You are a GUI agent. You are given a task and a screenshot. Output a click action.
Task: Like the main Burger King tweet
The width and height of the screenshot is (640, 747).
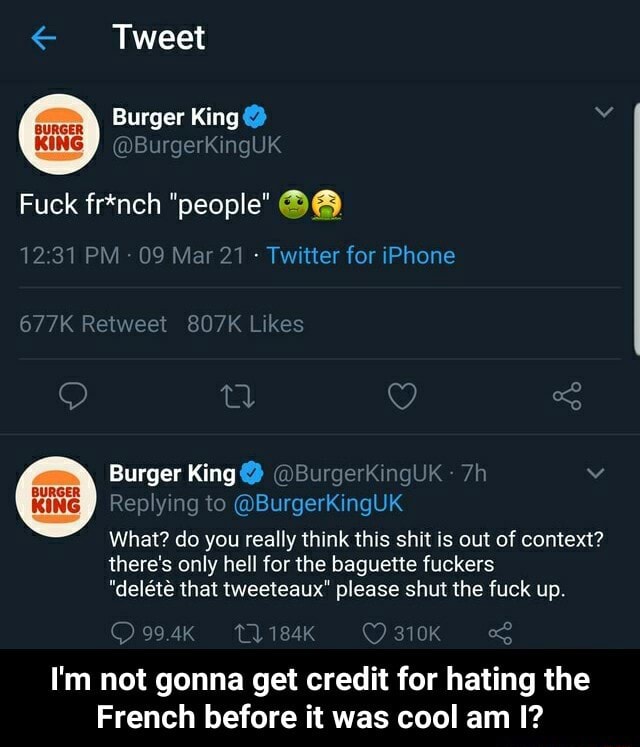point(401,397)
